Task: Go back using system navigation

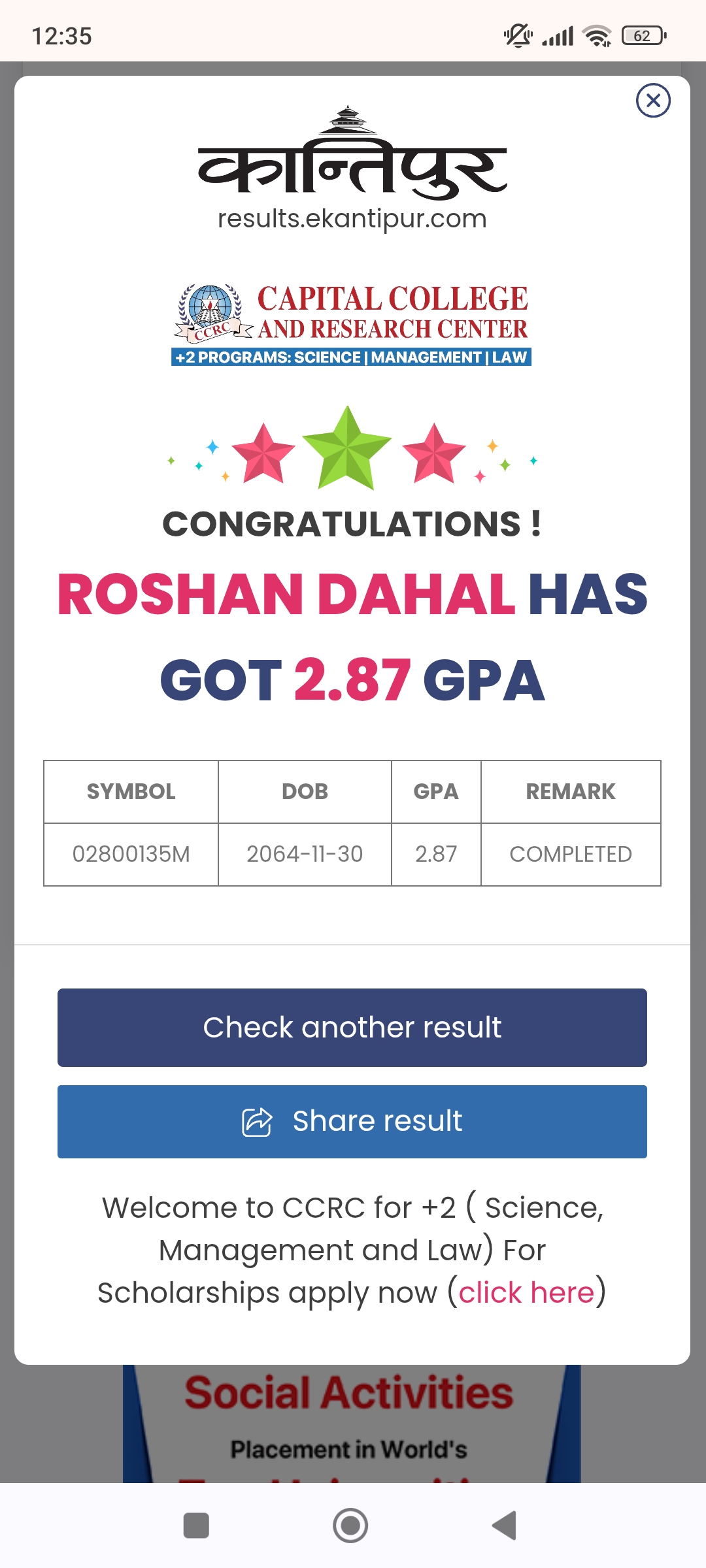Action: [504, 1526]
